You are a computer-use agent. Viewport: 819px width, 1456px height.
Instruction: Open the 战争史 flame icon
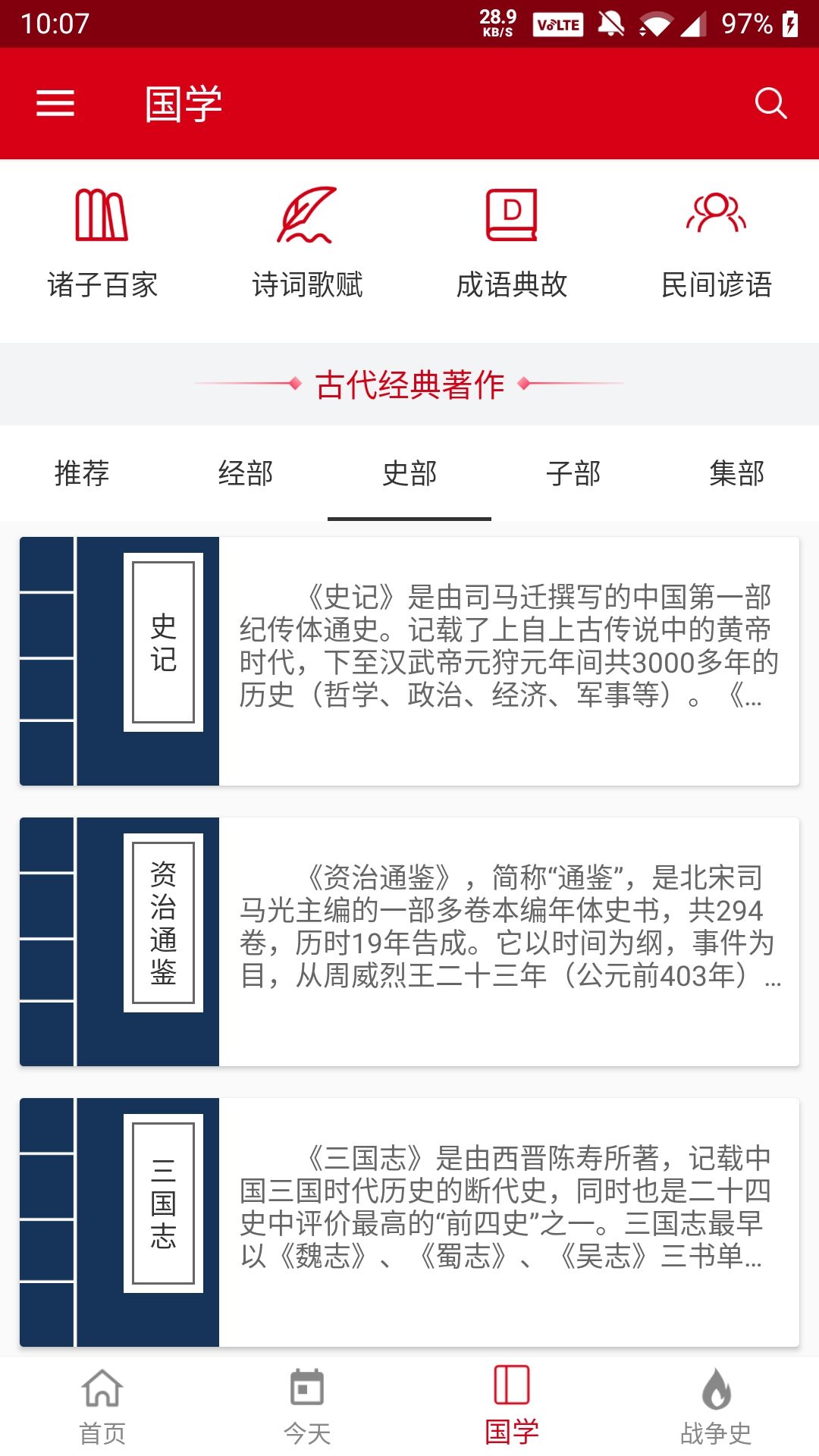point(717,1403)
